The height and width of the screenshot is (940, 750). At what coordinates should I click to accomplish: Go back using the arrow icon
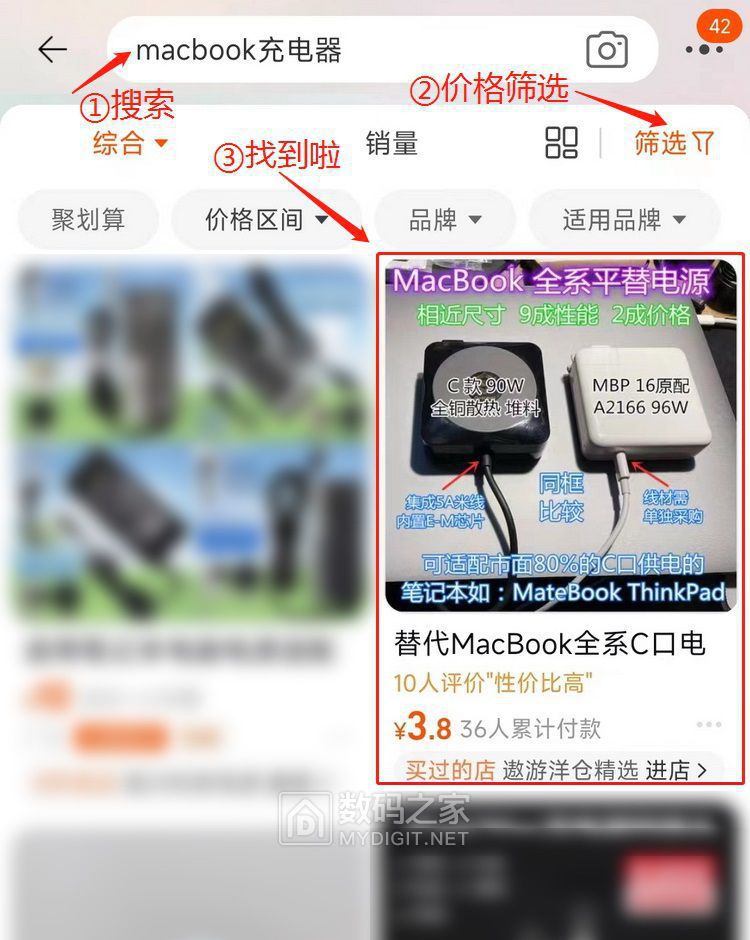[x=52, y=50]
